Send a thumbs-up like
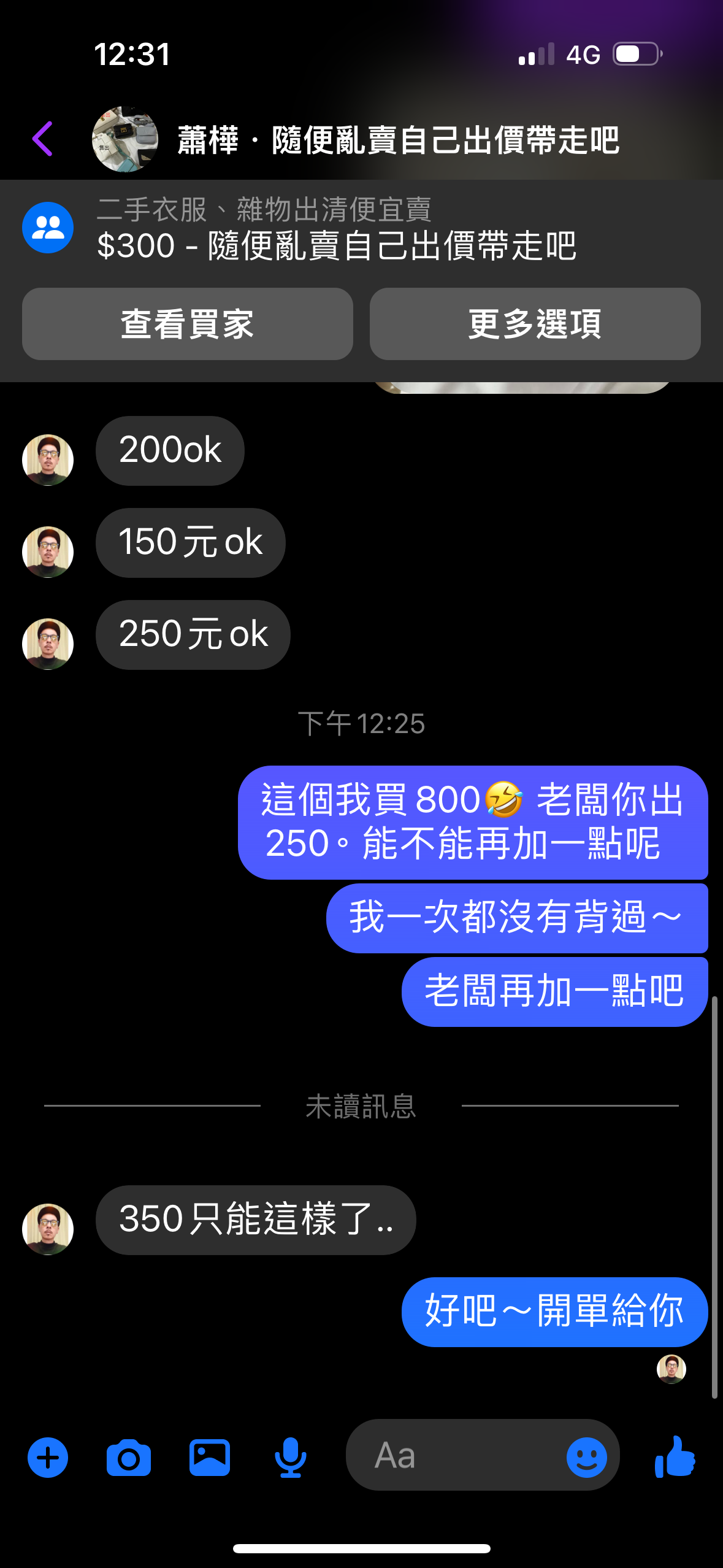723x1568 pixels. pyautogui.click(x=675, y=1456)
